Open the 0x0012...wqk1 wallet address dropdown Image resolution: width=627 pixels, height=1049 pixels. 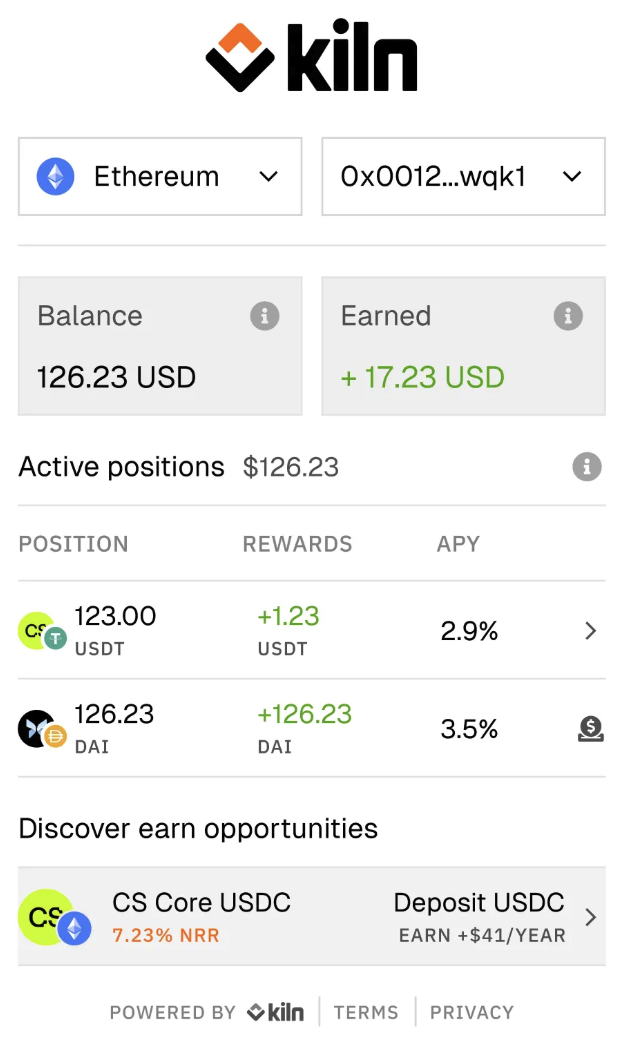click(x=462, y=177)
